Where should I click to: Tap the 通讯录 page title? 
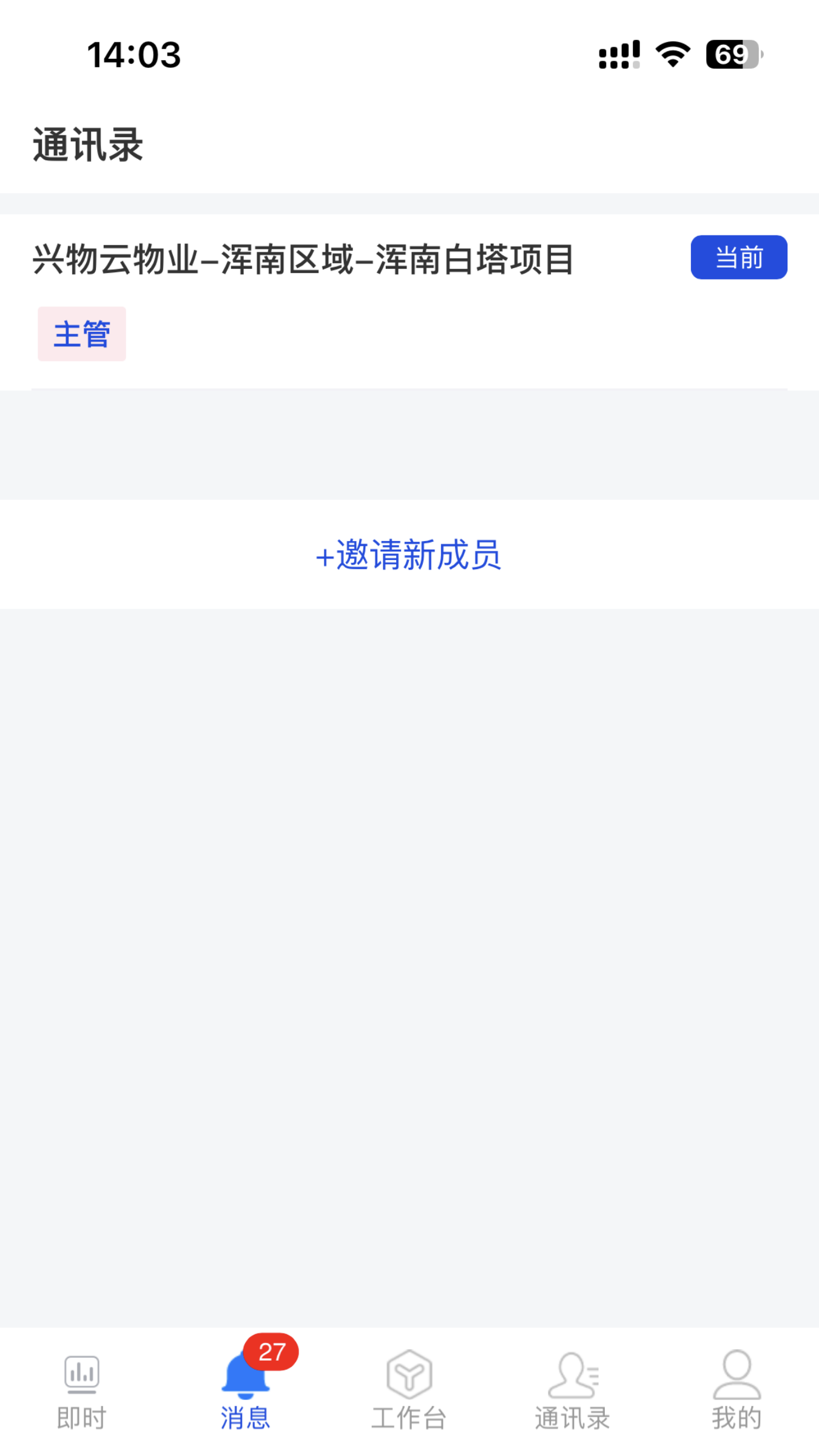[x=88, y=143]
